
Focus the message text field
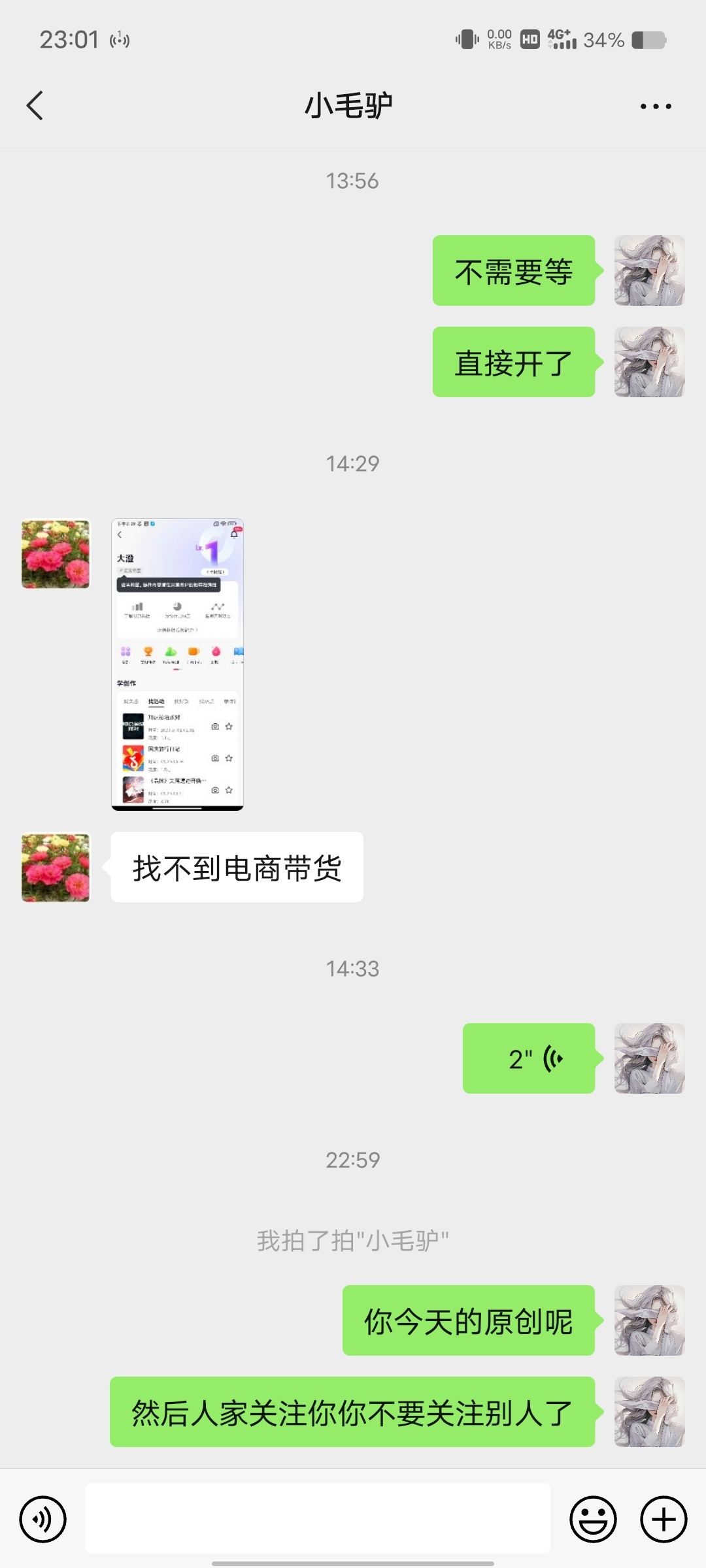coord(317,1518)
